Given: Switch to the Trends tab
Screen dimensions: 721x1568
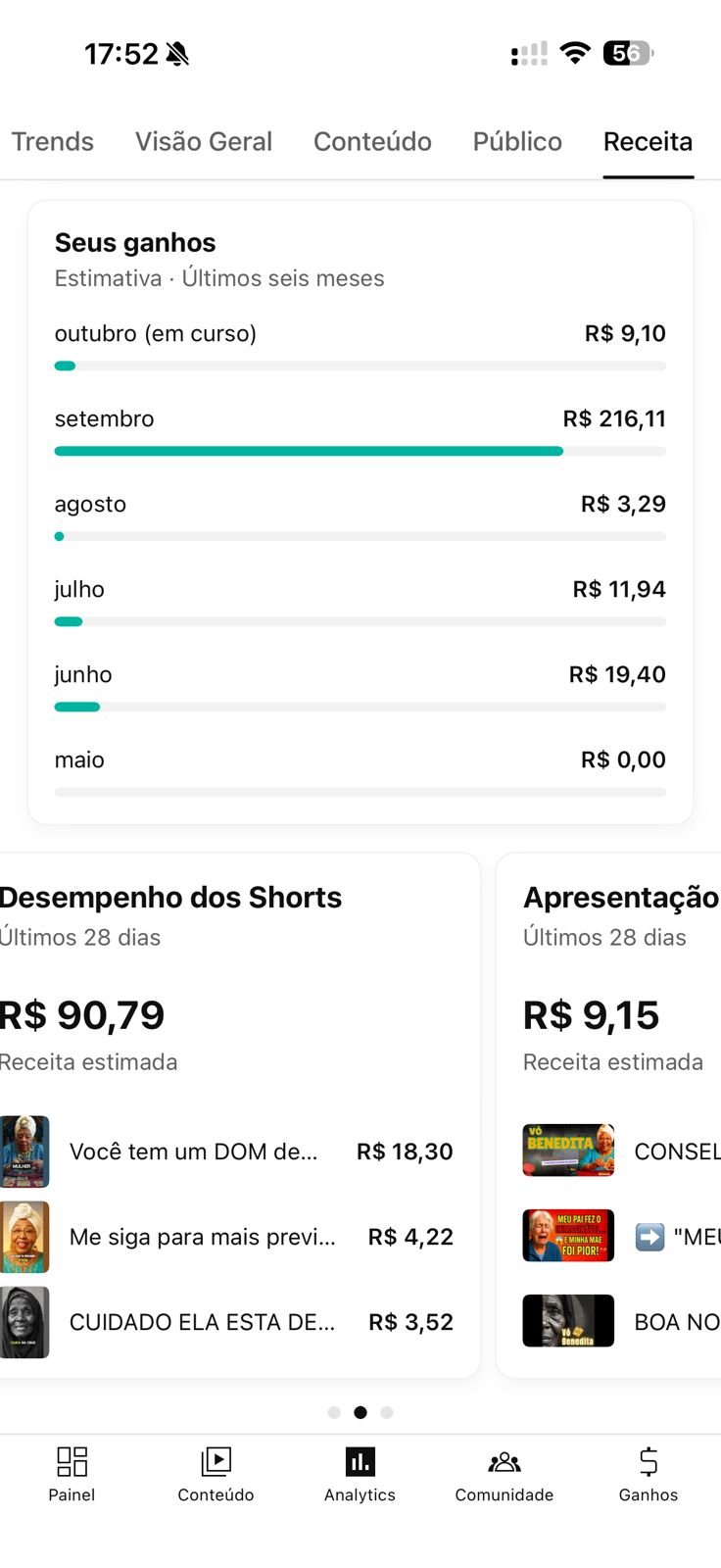Looking at the screenshot, I should coord(53,142).
